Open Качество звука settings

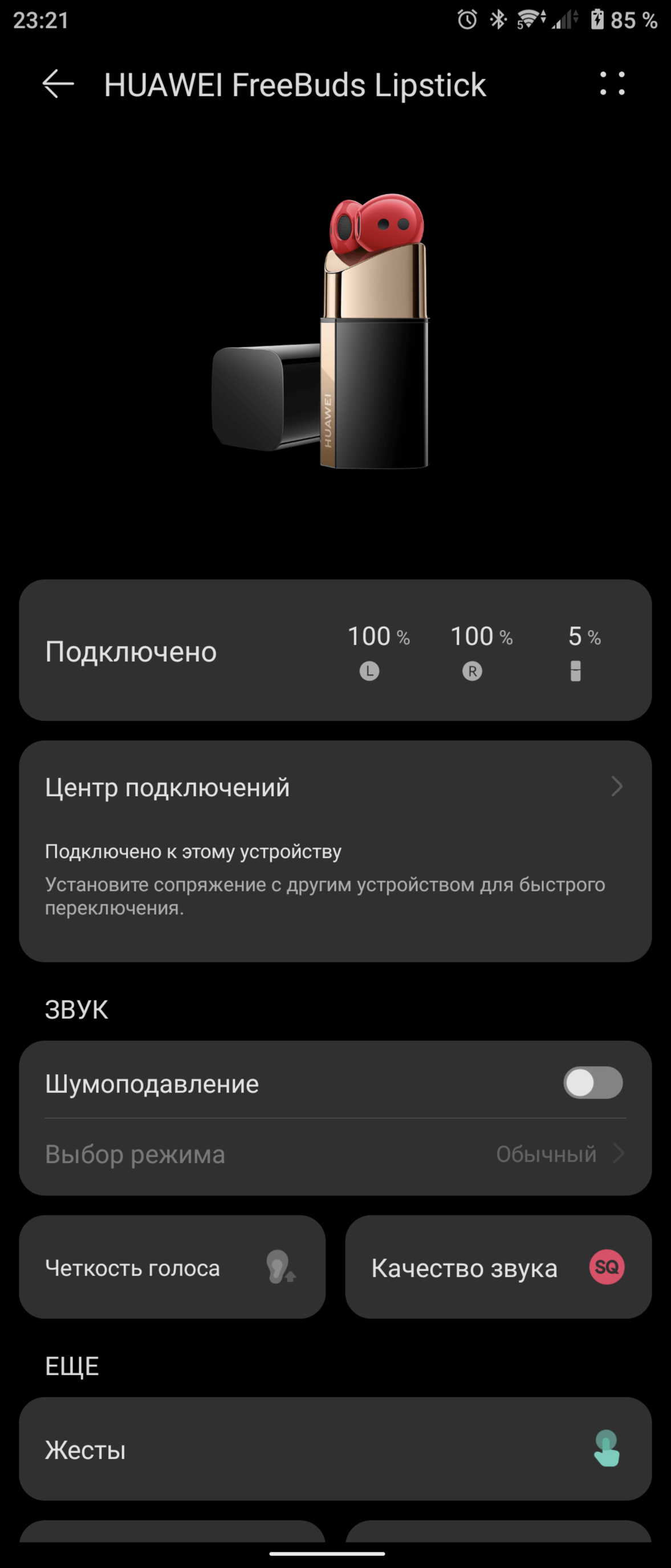(498, 1268)
